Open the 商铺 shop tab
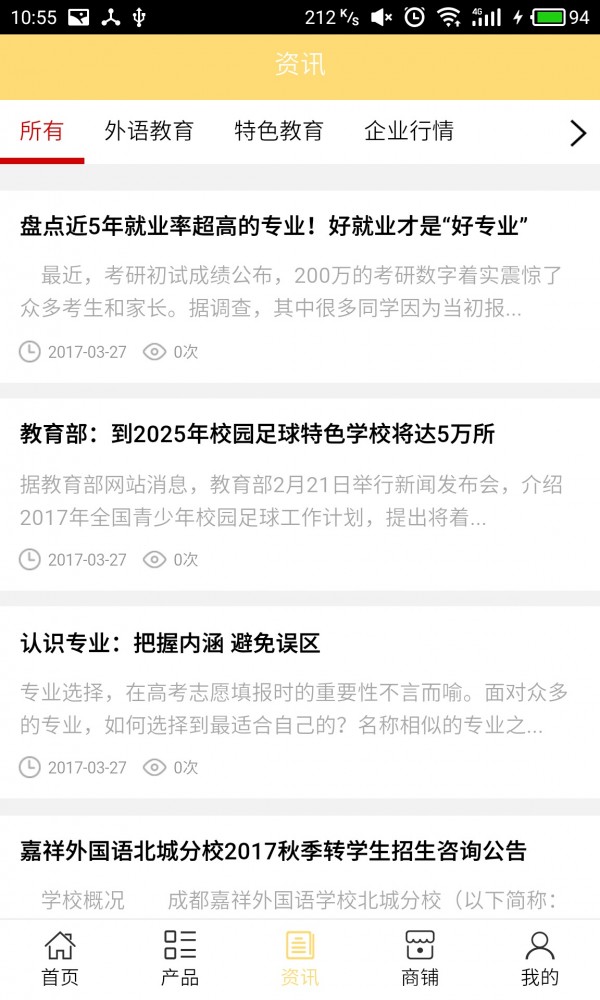The image size is (600, 1000). [x=420, y=958]
